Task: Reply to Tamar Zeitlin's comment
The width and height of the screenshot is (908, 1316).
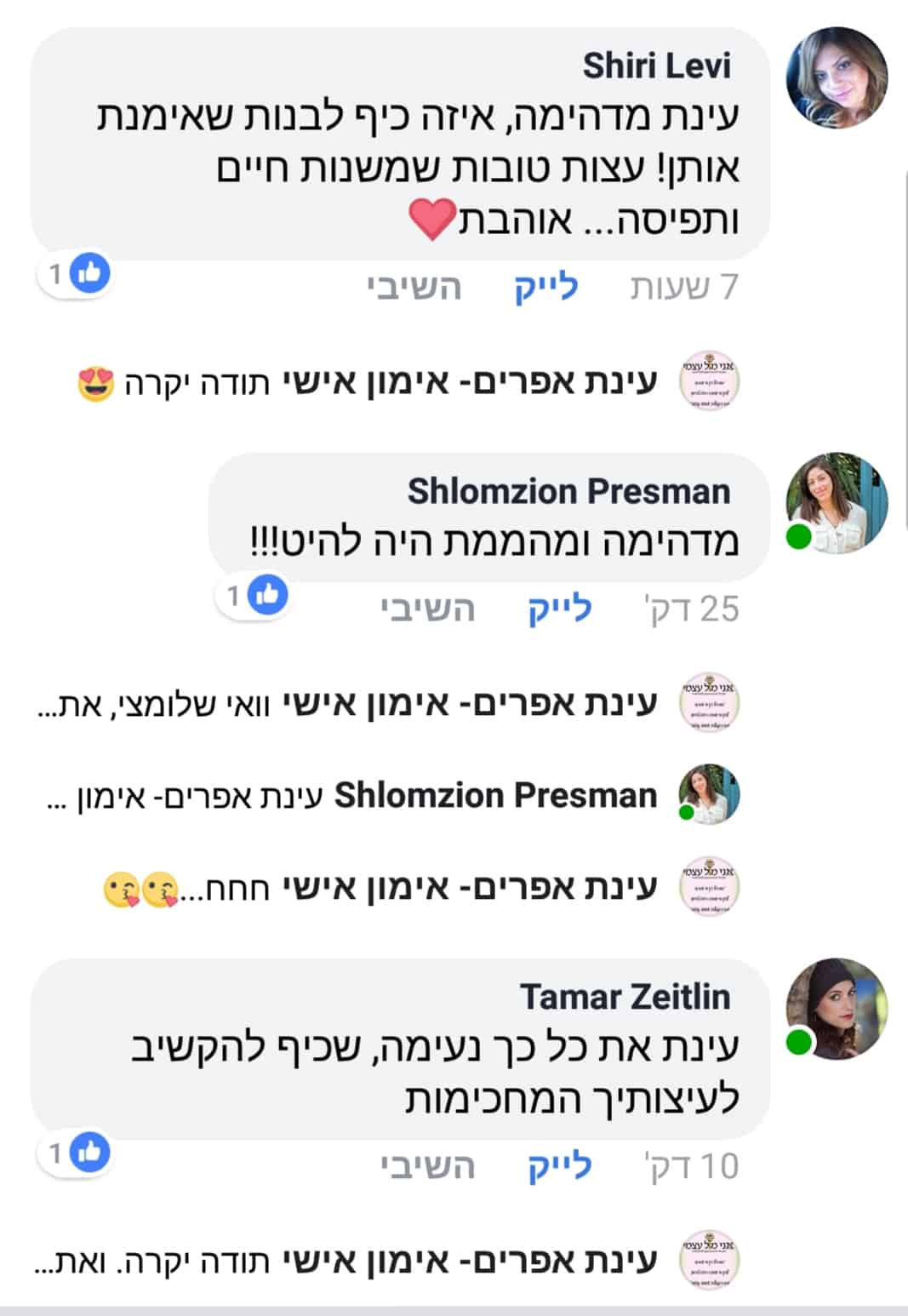Action: (x=427, y=1167)
